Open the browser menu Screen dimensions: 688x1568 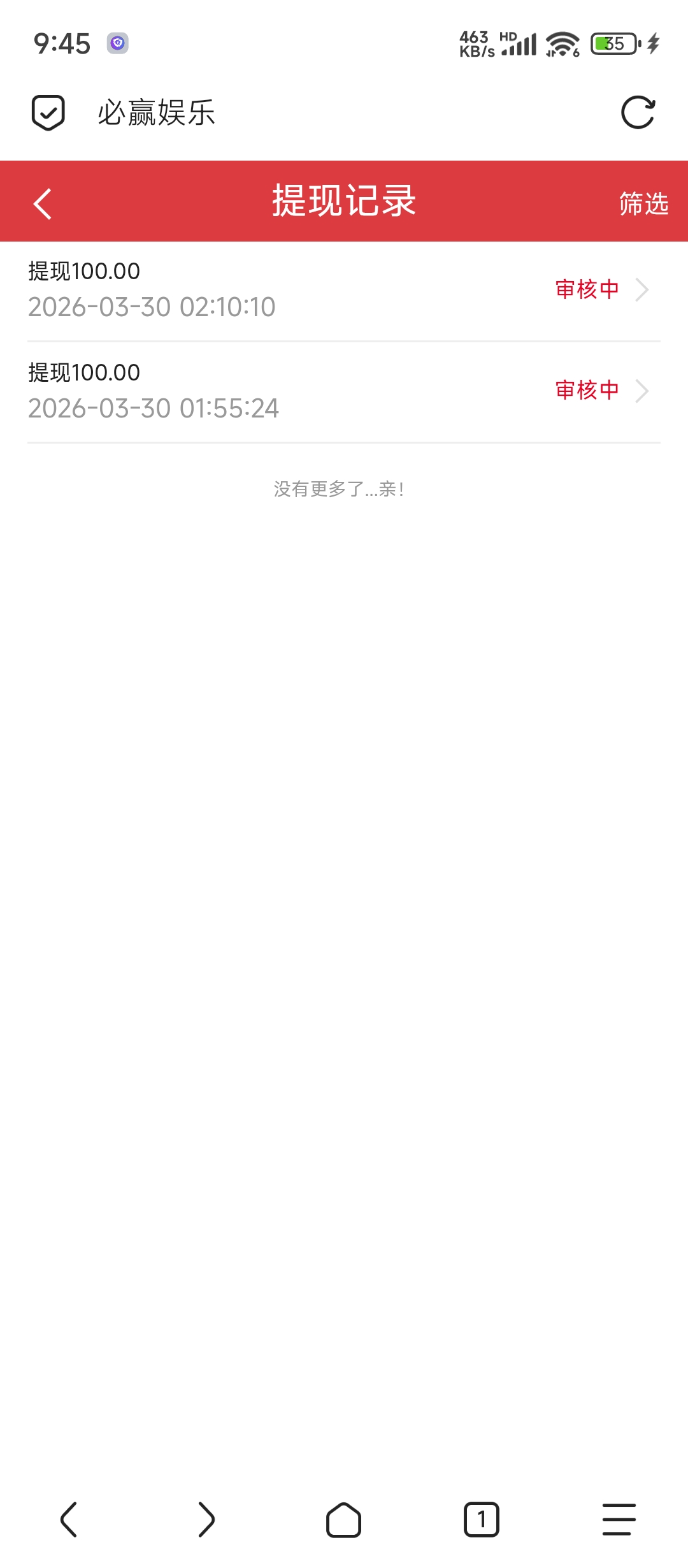[x=619, y=1520]
